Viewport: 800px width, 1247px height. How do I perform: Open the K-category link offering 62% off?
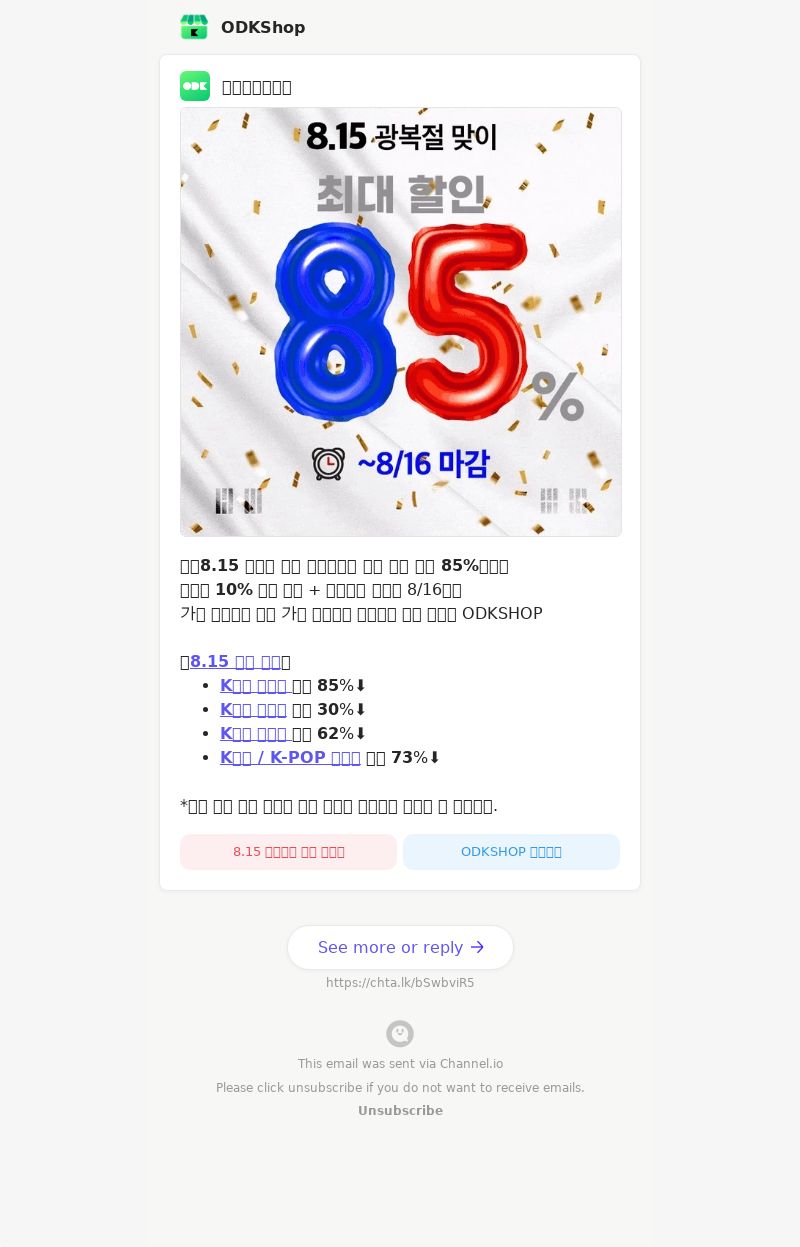(x=254, y=734)
